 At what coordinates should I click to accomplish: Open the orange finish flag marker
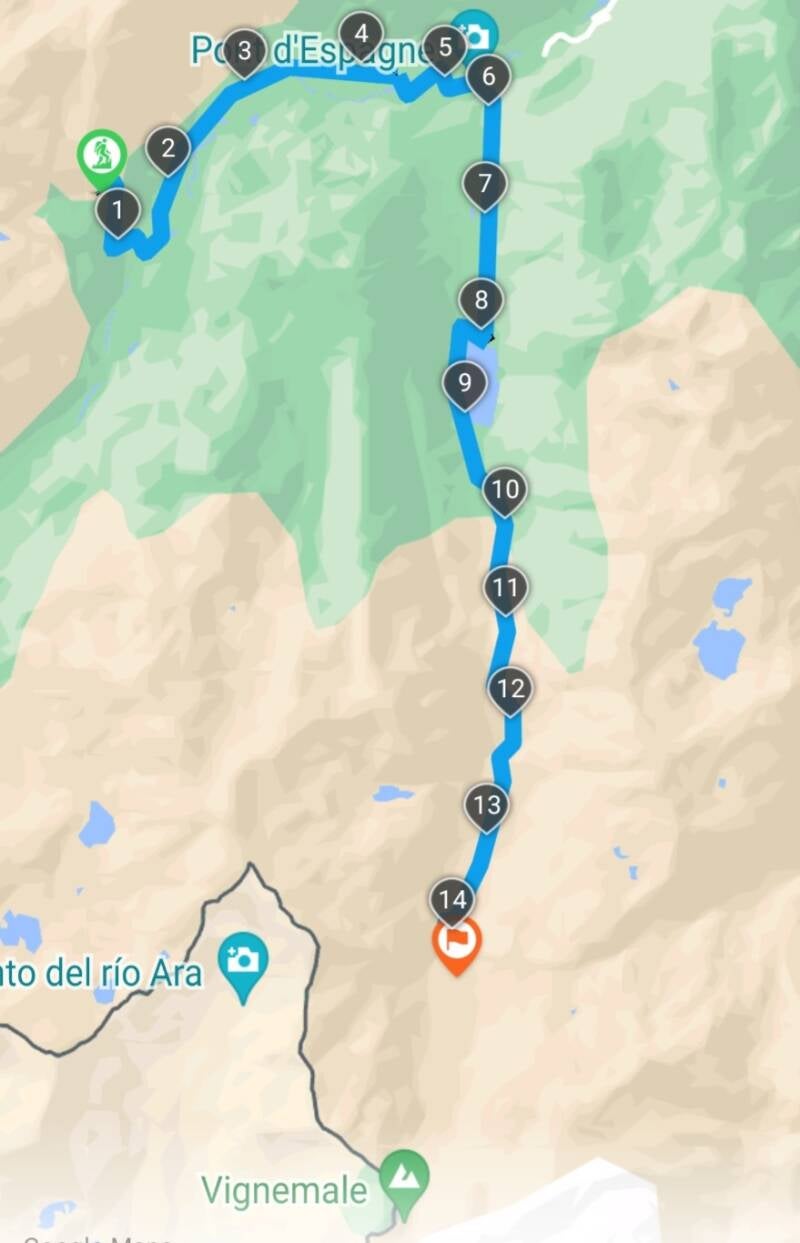[457, 942]
